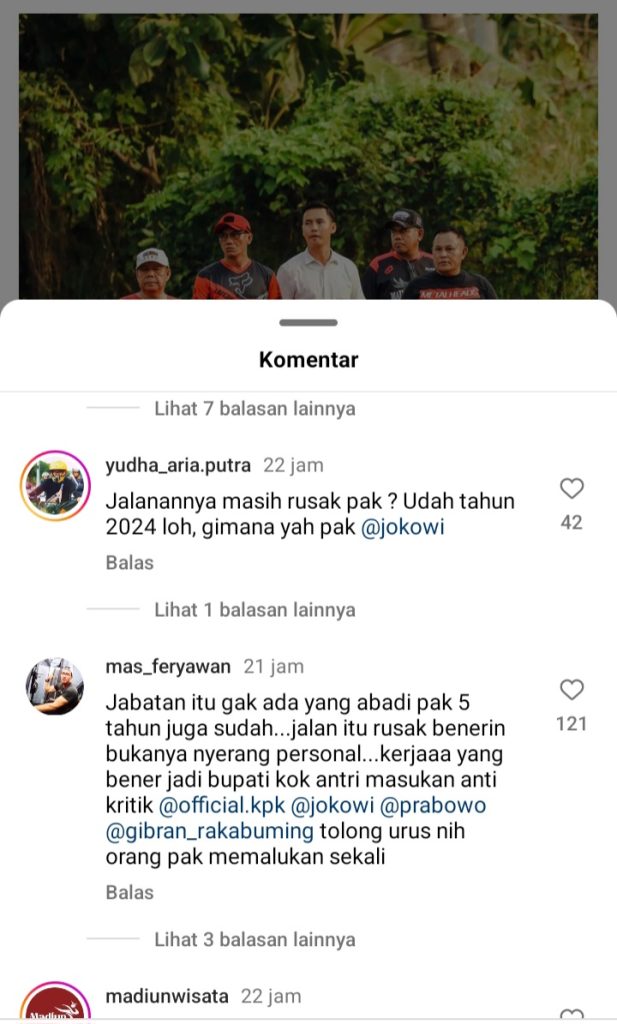Expand 'Lihat 7 balasan lainnya'
The image size is (617, 1024).
(254, 409)
